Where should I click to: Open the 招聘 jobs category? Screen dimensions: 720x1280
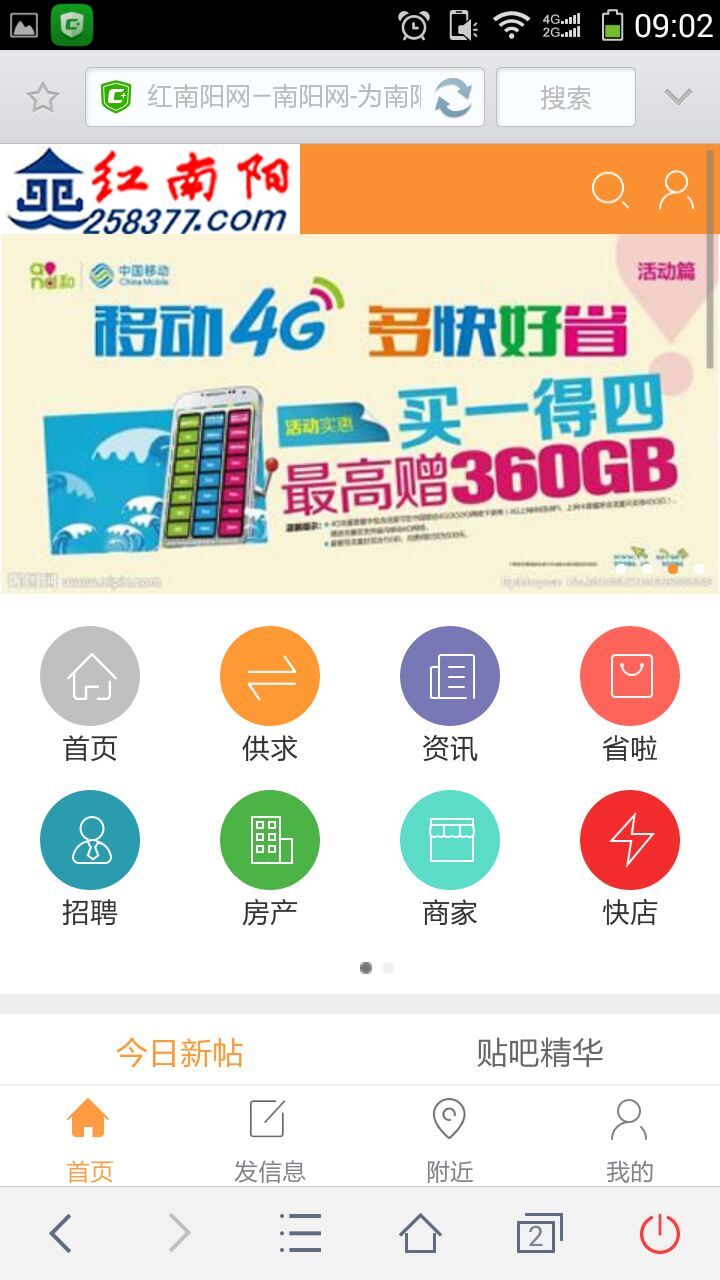click(90, 857)
